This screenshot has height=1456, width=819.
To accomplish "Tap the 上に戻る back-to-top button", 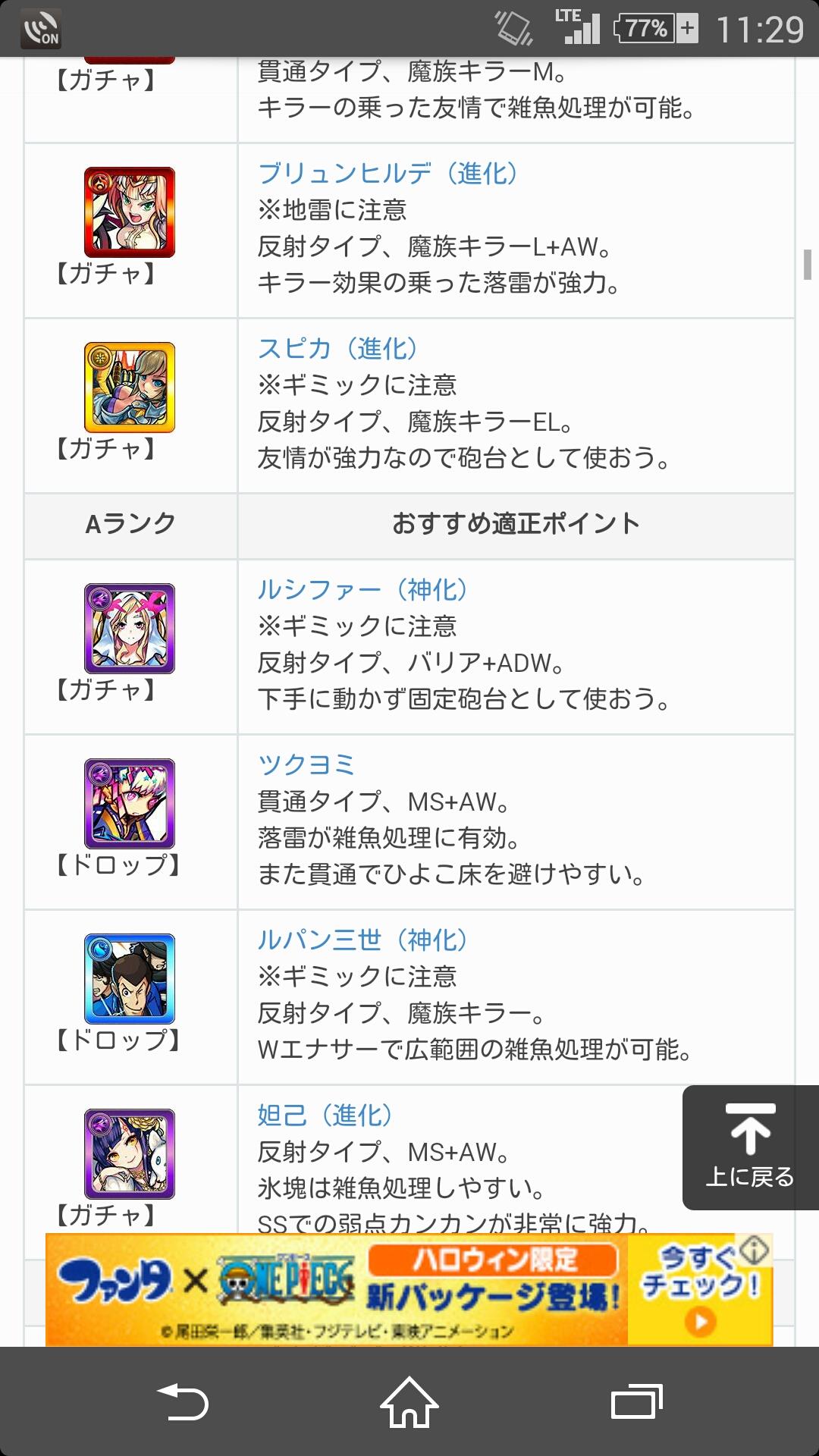I will click(x=750, y=1147).
